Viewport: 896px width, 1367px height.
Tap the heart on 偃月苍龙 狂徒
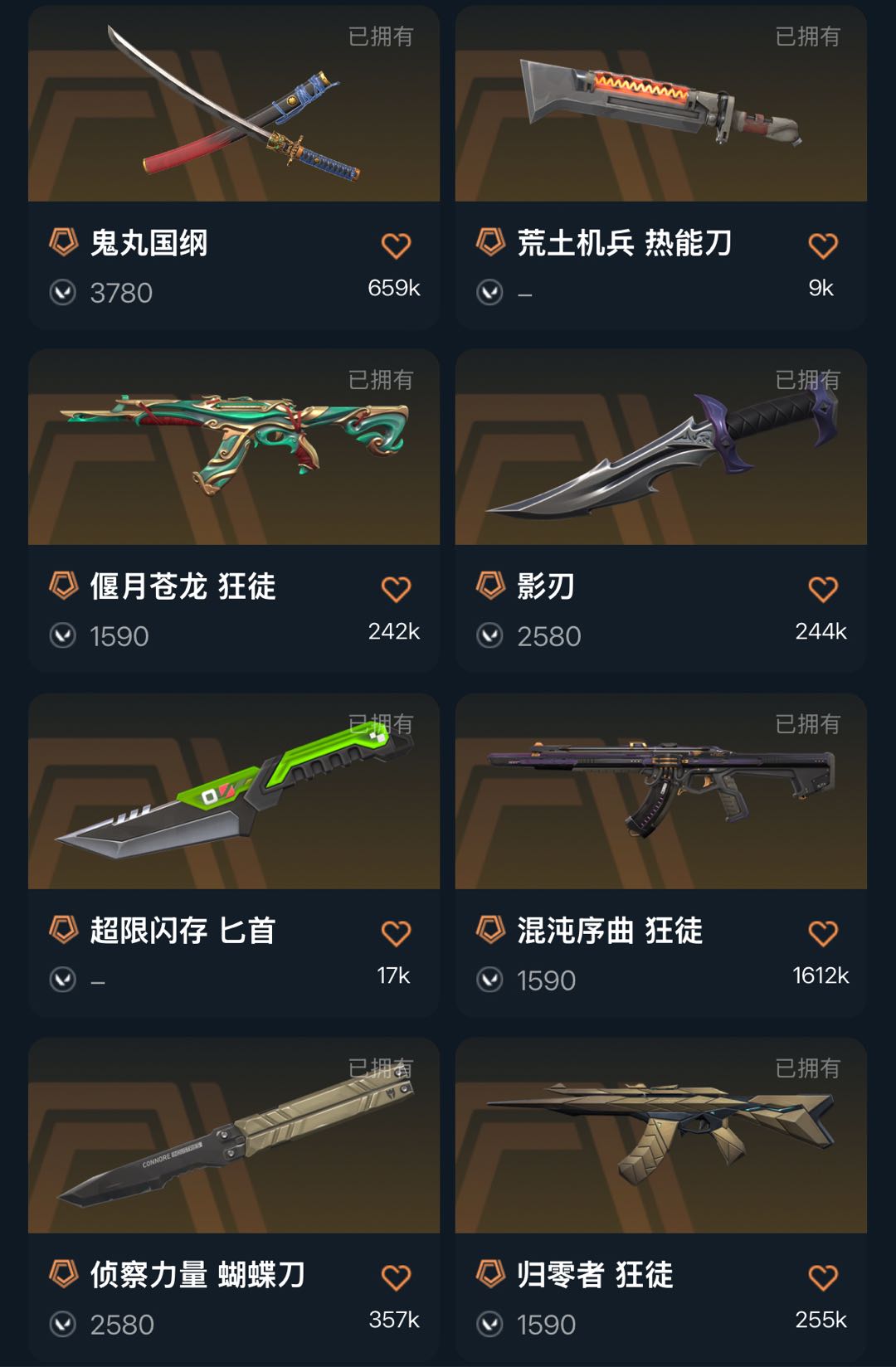tap(396, 589)
